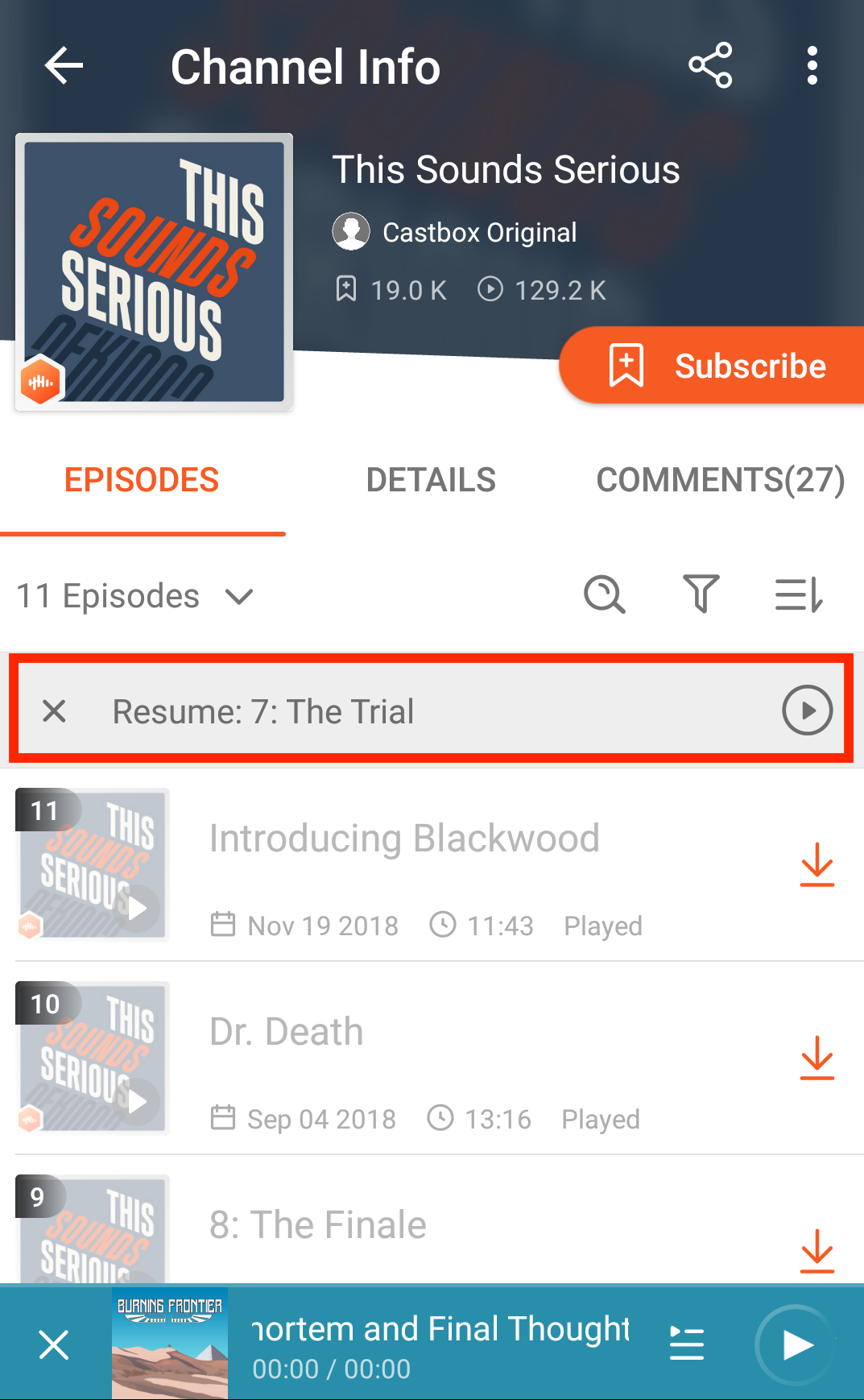
Task: Switch to the Details tab
Action: (431, 480)
